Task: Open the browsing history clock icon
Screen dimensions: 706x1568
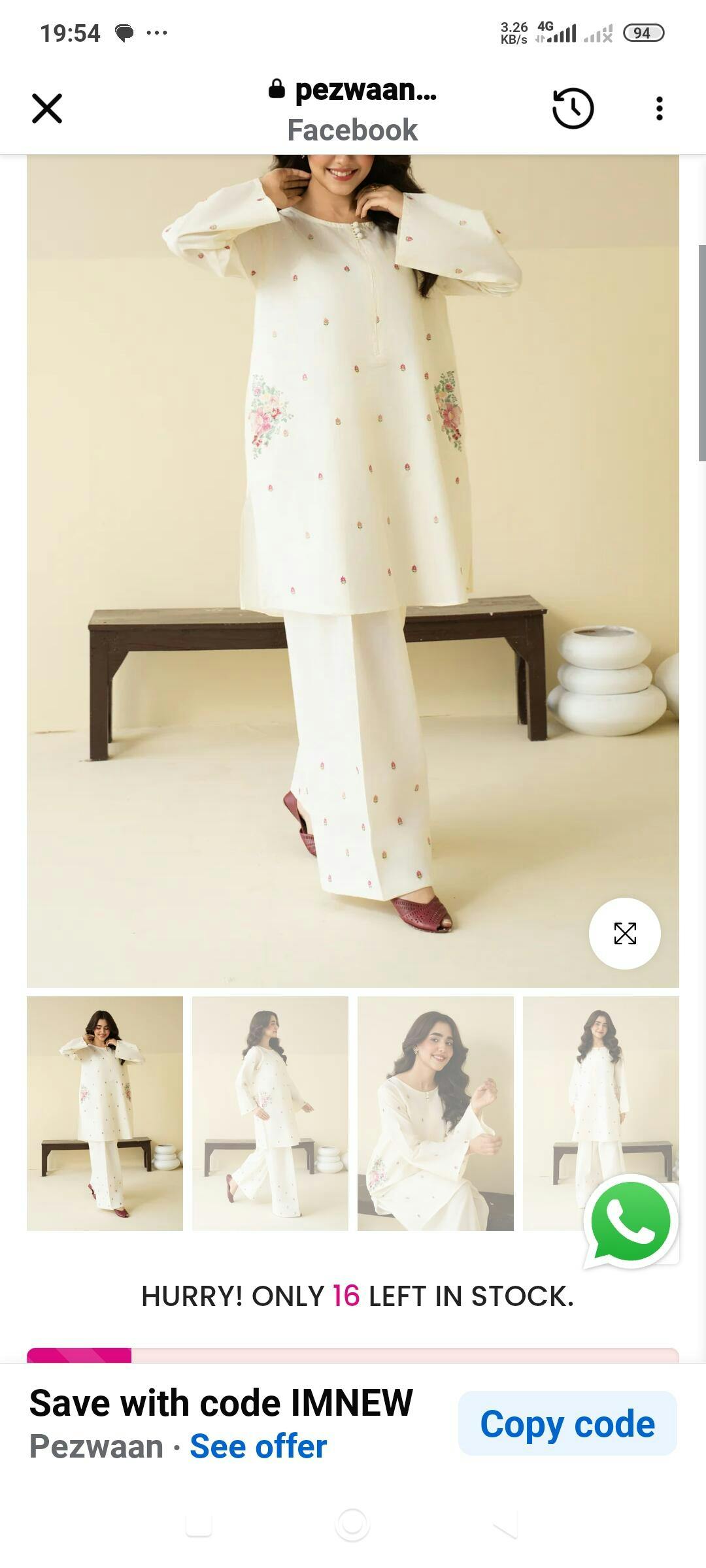Action: tap(573, 108)
